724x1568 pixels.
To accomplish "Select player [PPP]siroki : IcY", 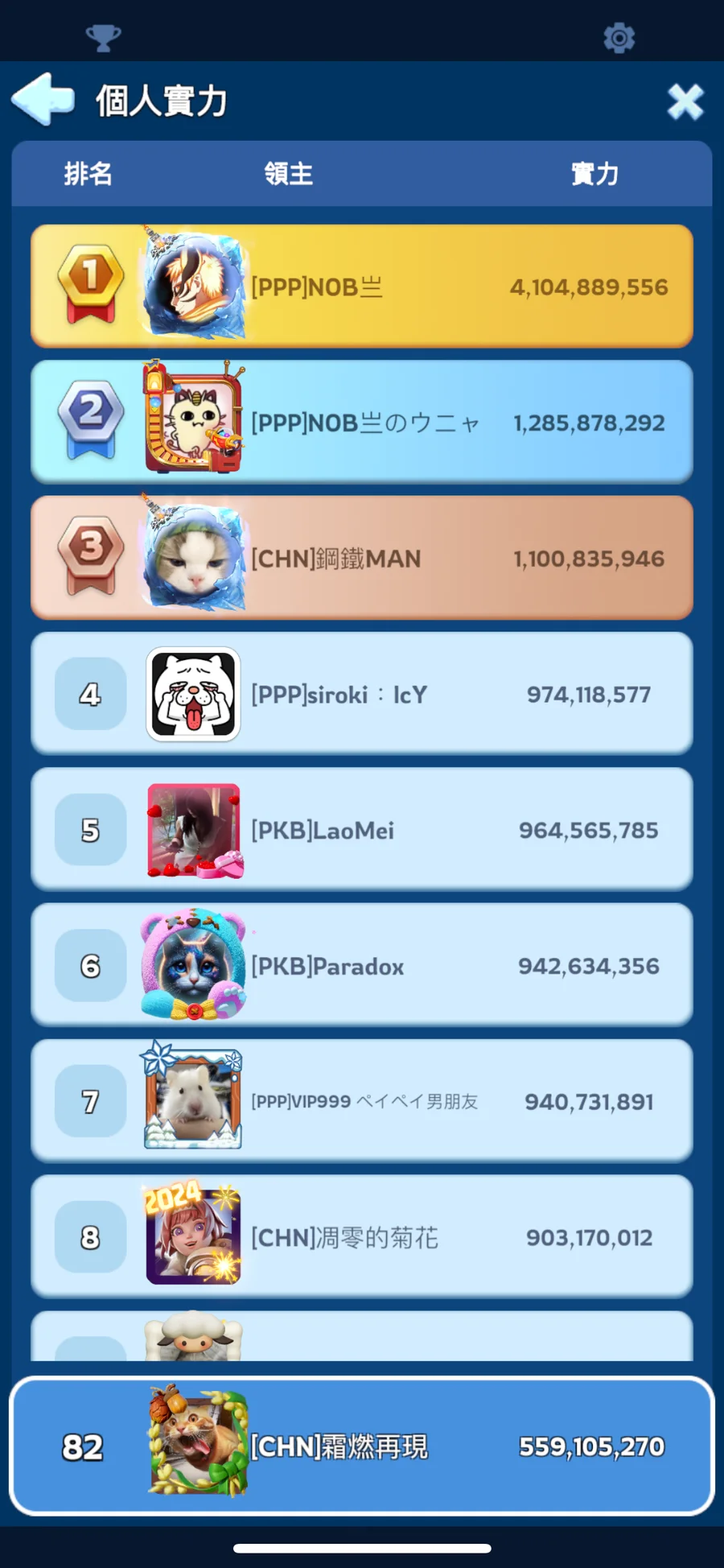I will (362, 694).
